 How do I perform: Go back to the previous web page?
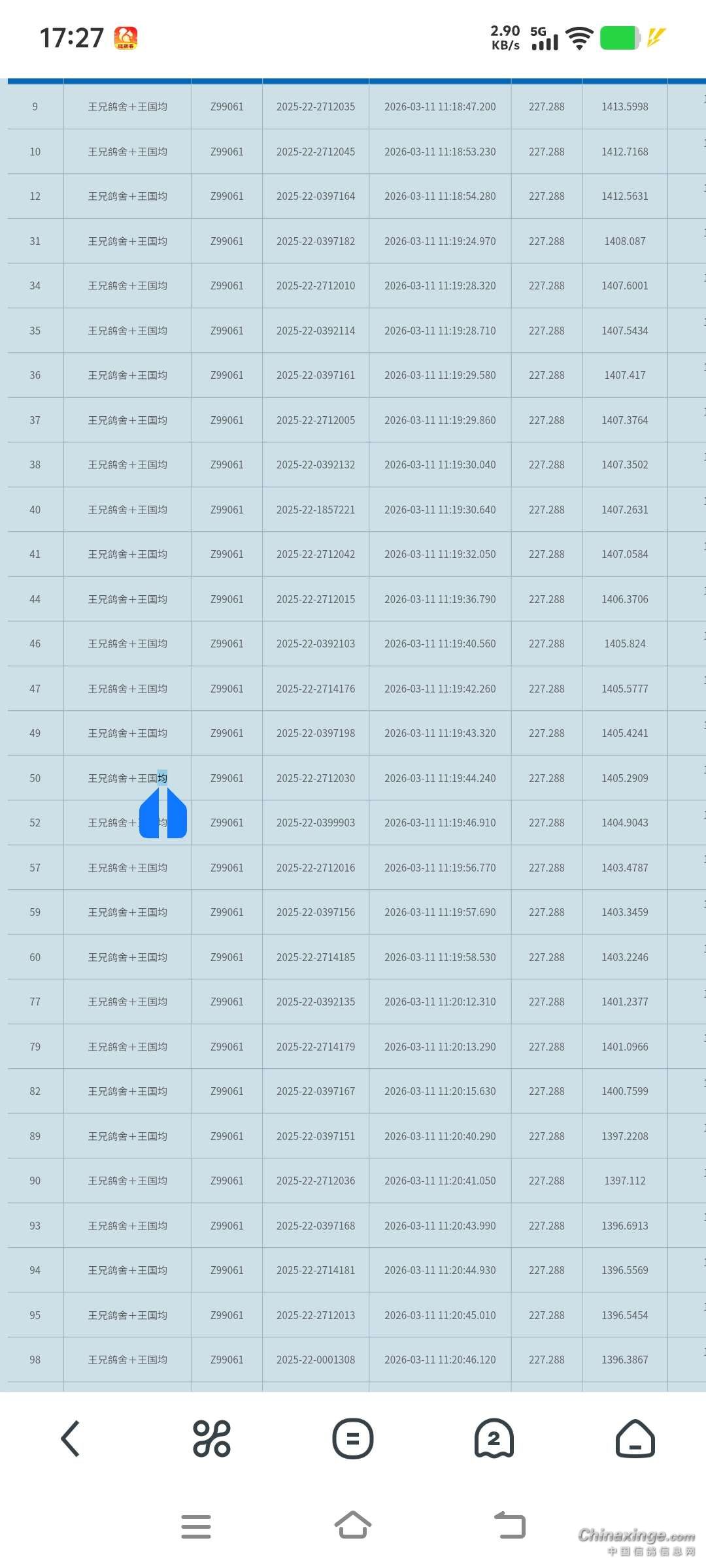click(x=71, y=1439)
